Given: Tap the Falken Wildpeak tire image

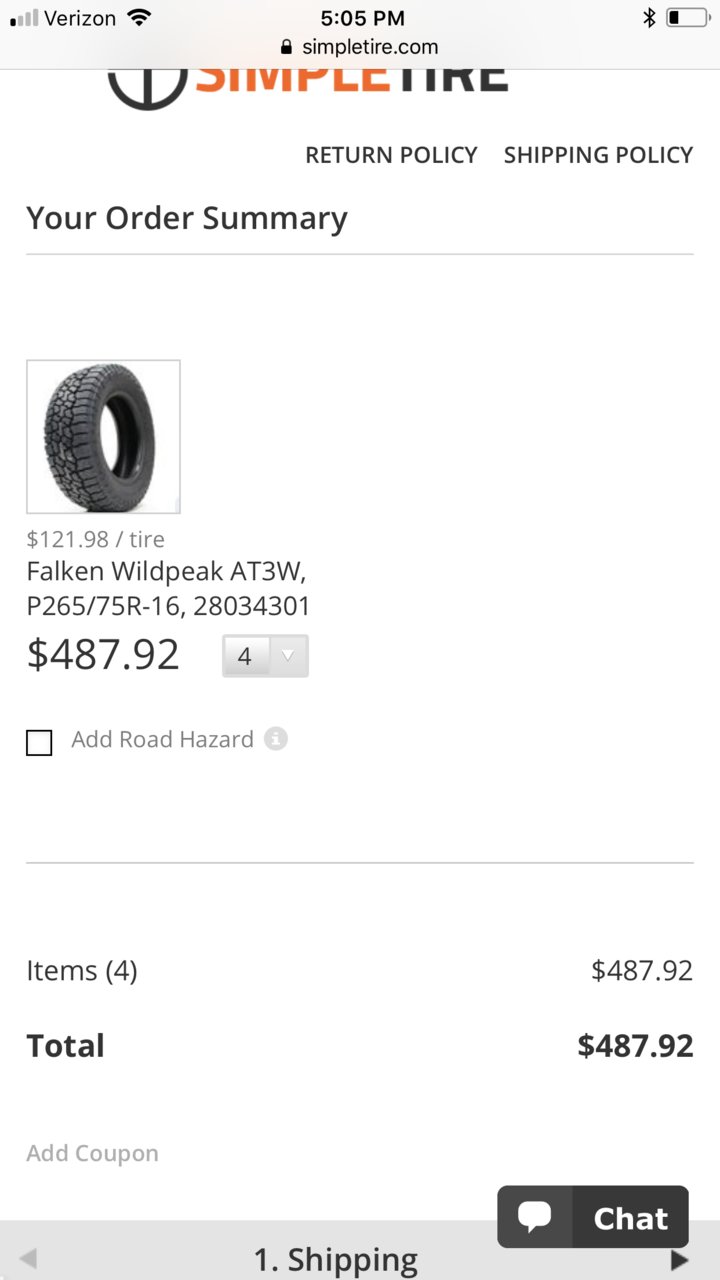Looking at the screenshot, I should click(103, 437).
